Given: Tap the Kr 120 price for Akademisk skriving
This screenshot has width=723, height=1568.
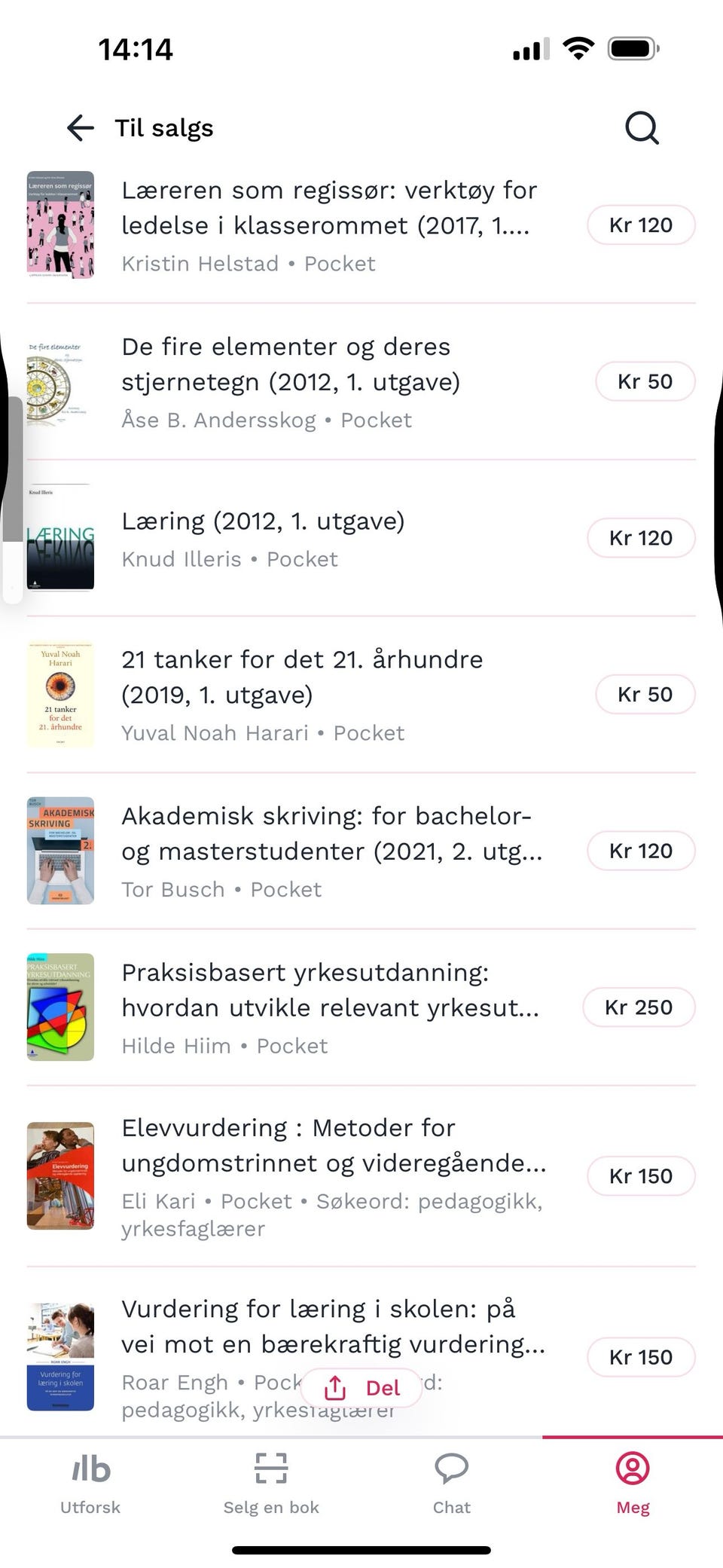Looking at the screenshot, I should pyautogui.click(x=640, y=851).
